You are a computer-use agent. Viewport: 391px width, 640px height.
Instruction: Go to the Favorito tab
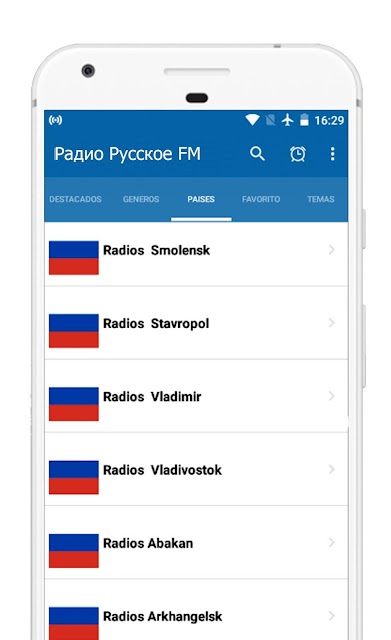tap(261, 199)
